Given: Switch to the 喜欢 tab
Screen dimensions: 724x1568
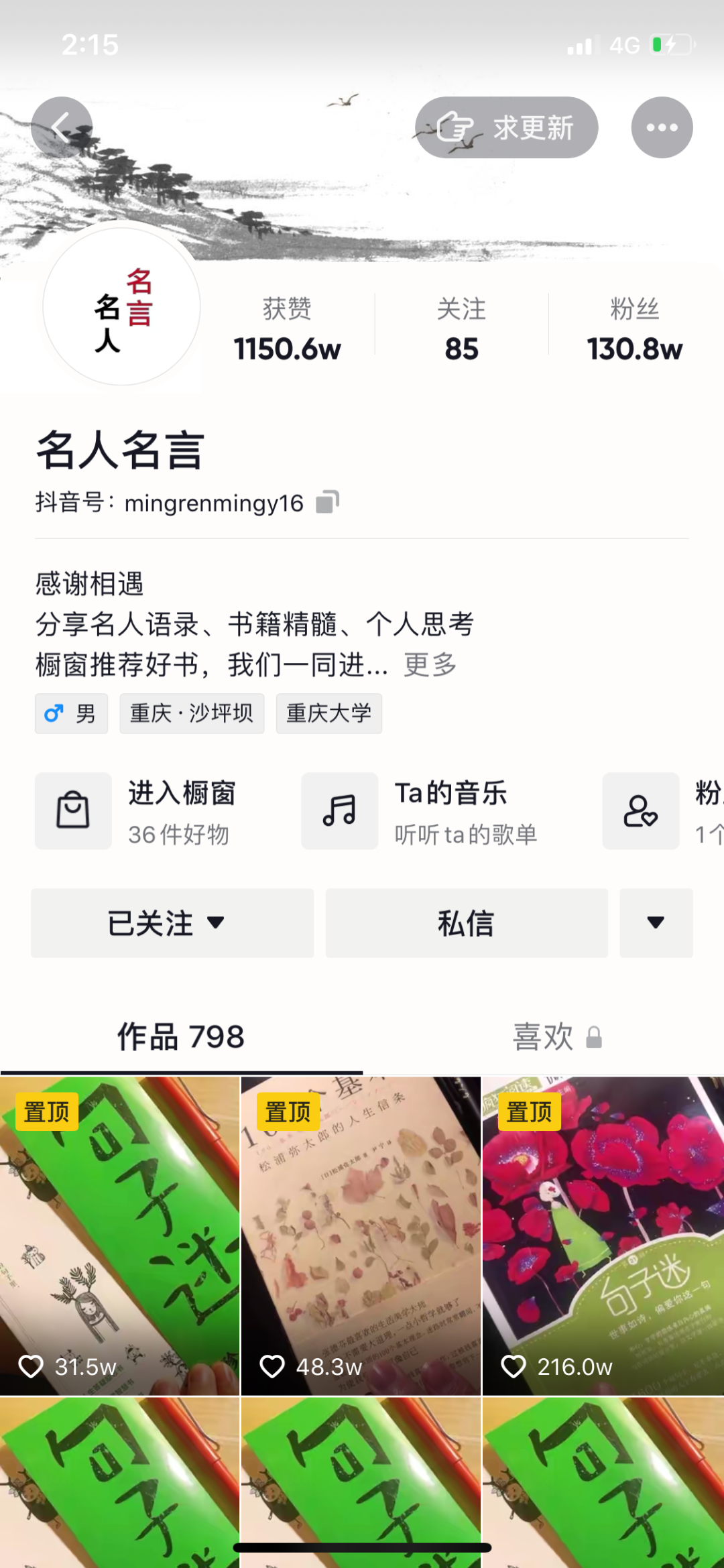Looking at the screenshot, I should point(556,1037).
